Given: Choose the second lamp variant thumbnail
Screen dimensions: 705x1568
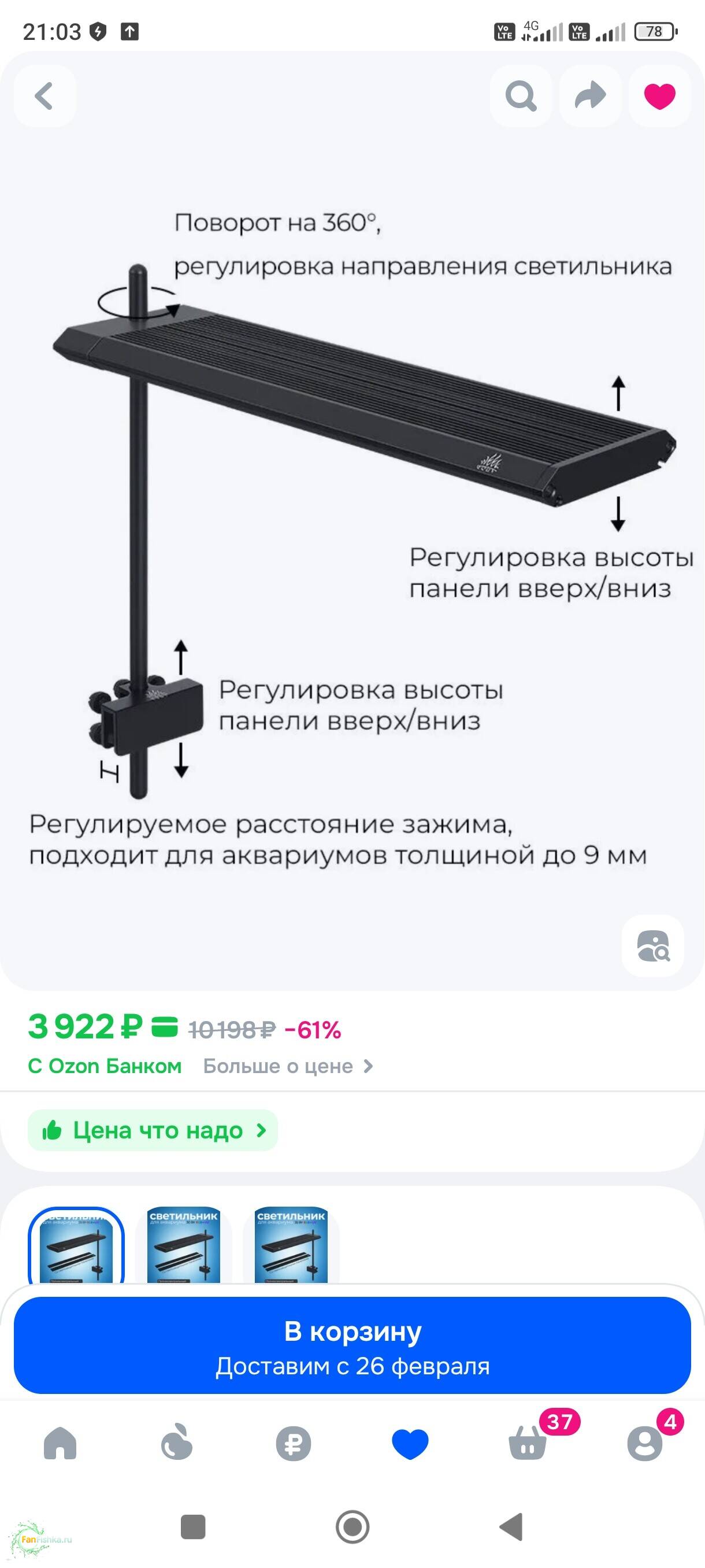Looking at the screenshot, I should point(184,1245).
